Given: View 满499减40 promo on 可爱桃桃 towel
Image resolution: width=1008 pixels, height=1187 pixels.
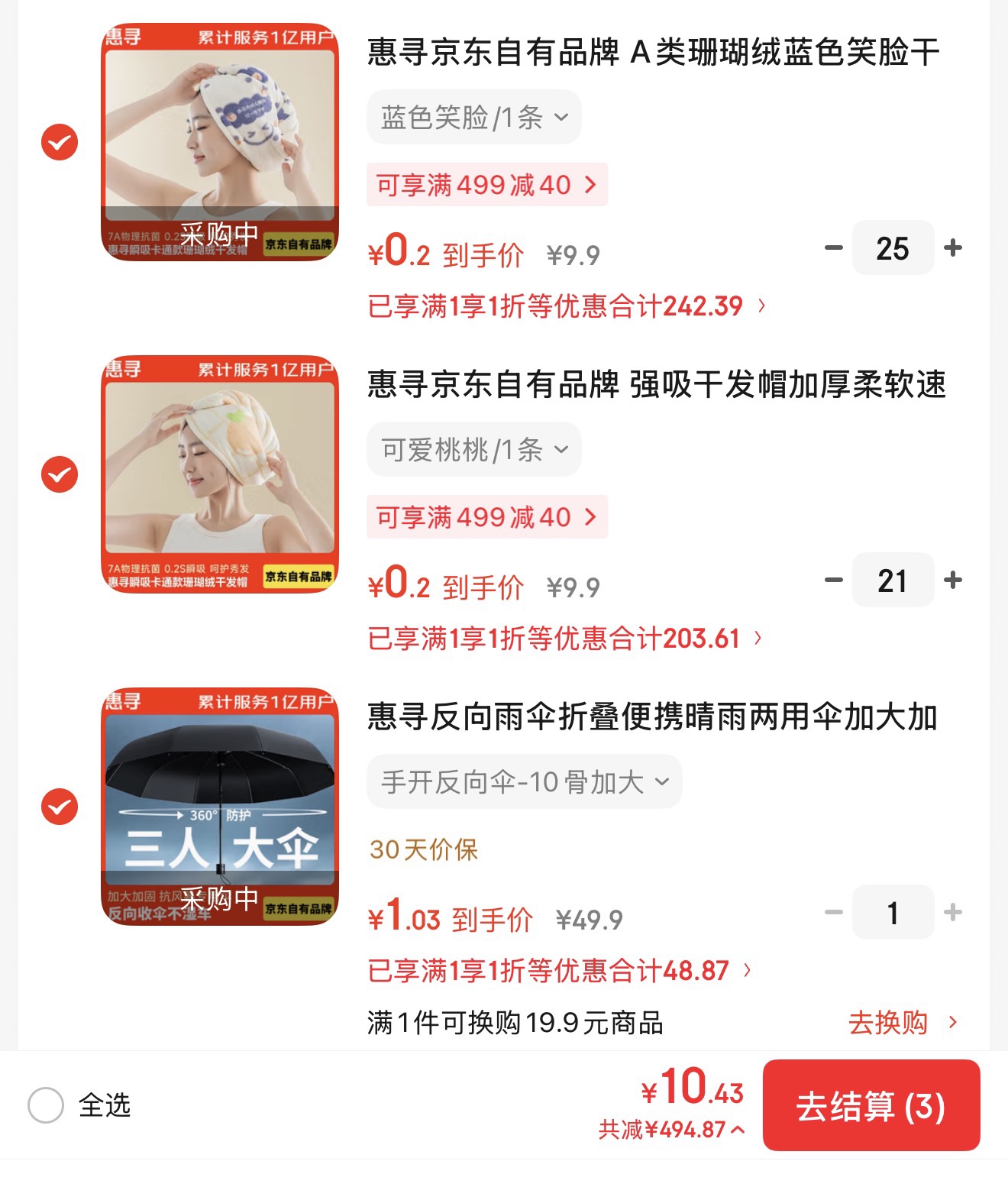Looking at the screenshot, I should [x=486, y=517].
